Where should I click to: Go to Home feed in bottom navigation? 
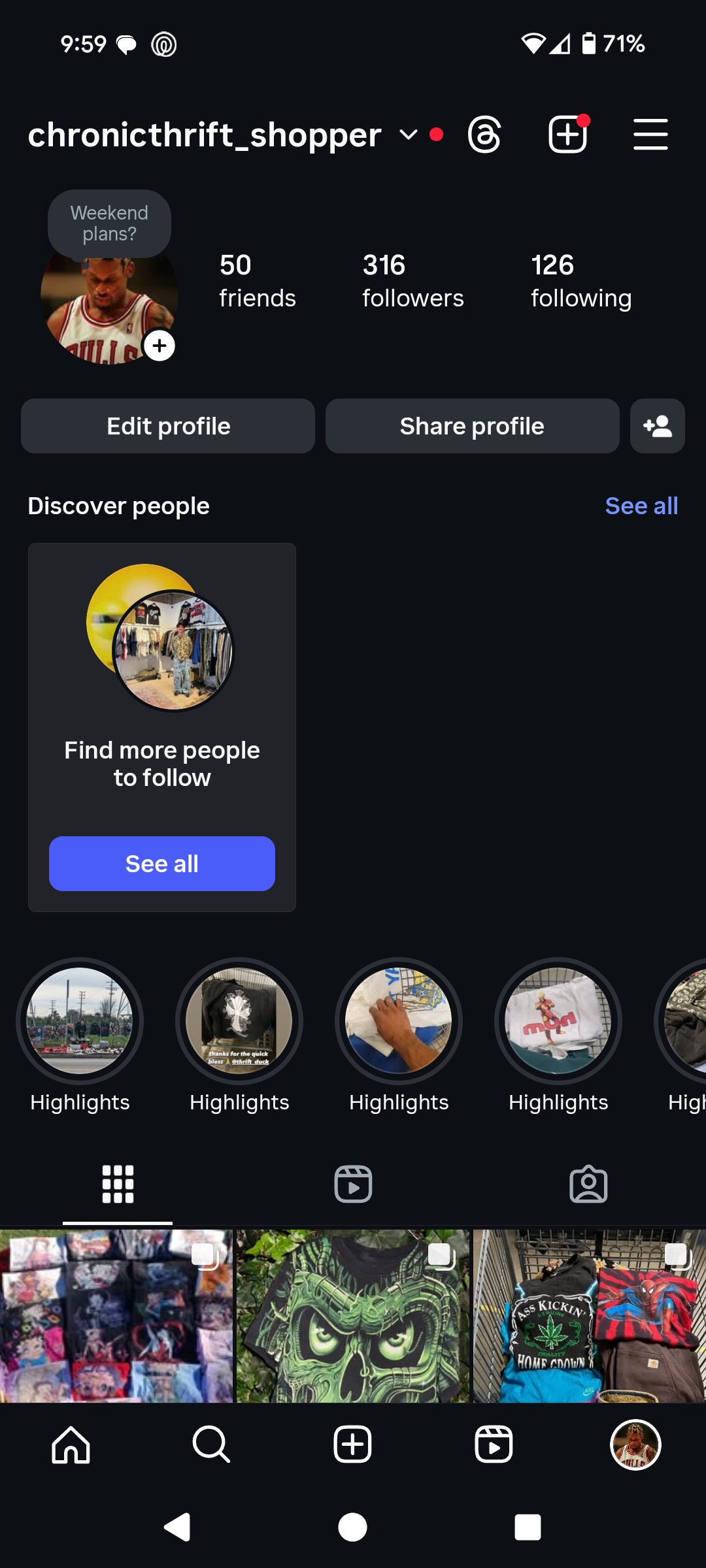[x=71, y=1444]
